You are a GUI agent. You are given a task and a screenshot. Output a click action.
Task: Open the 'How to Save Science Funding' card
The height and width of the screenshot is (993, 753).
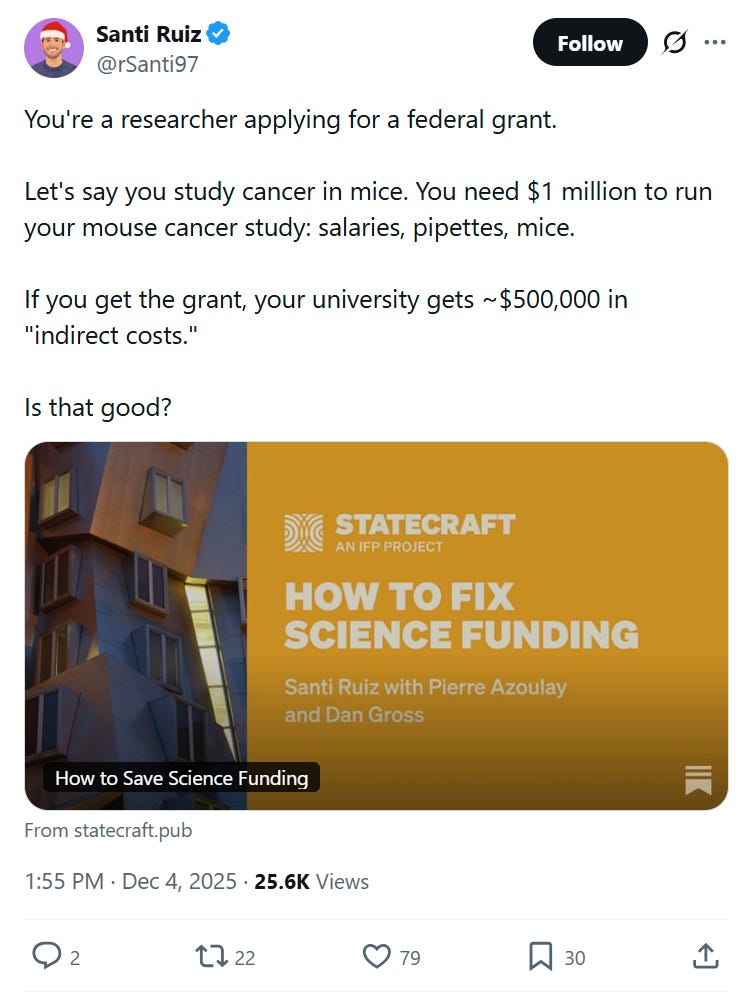(x=376, y=625)
